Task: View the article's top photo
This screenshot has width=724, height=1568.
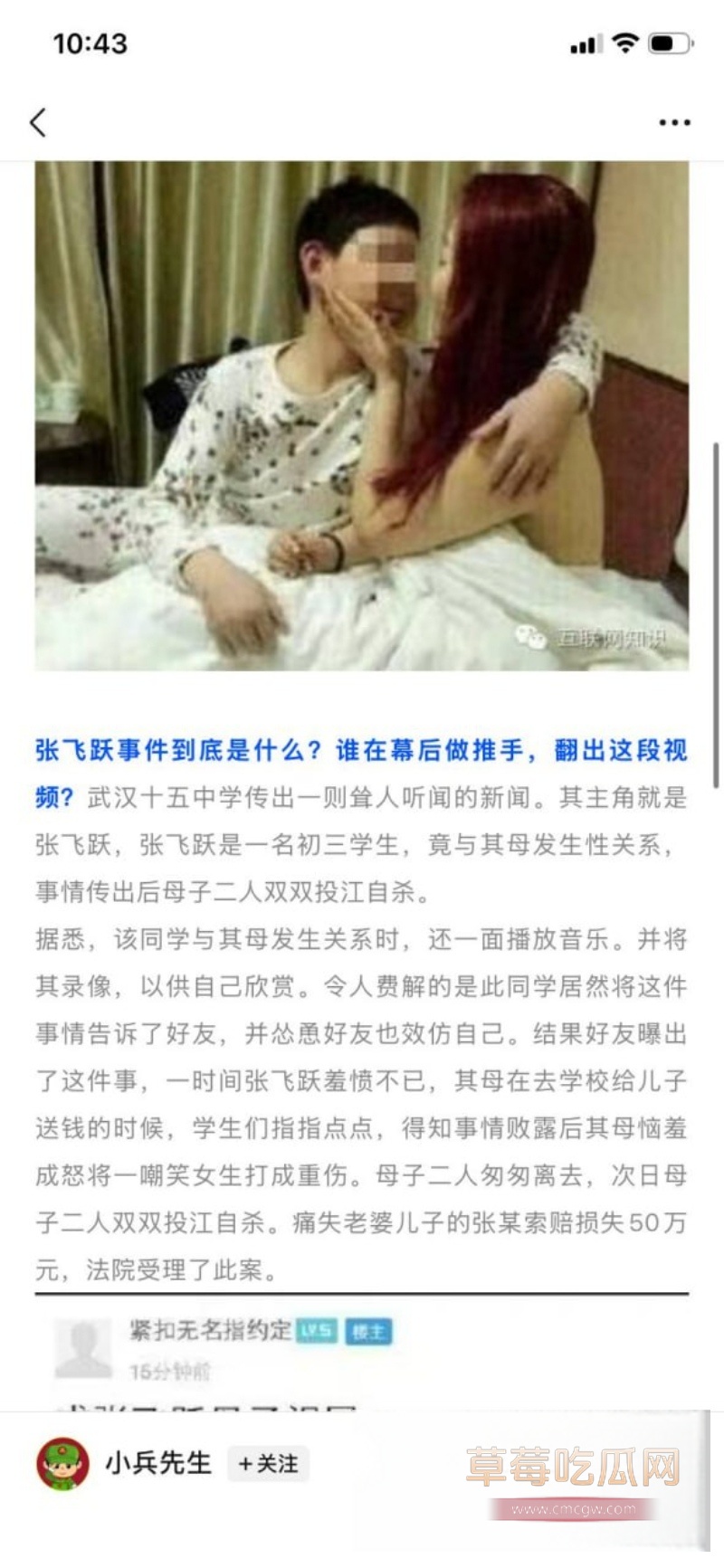Action: pos(362,416)
